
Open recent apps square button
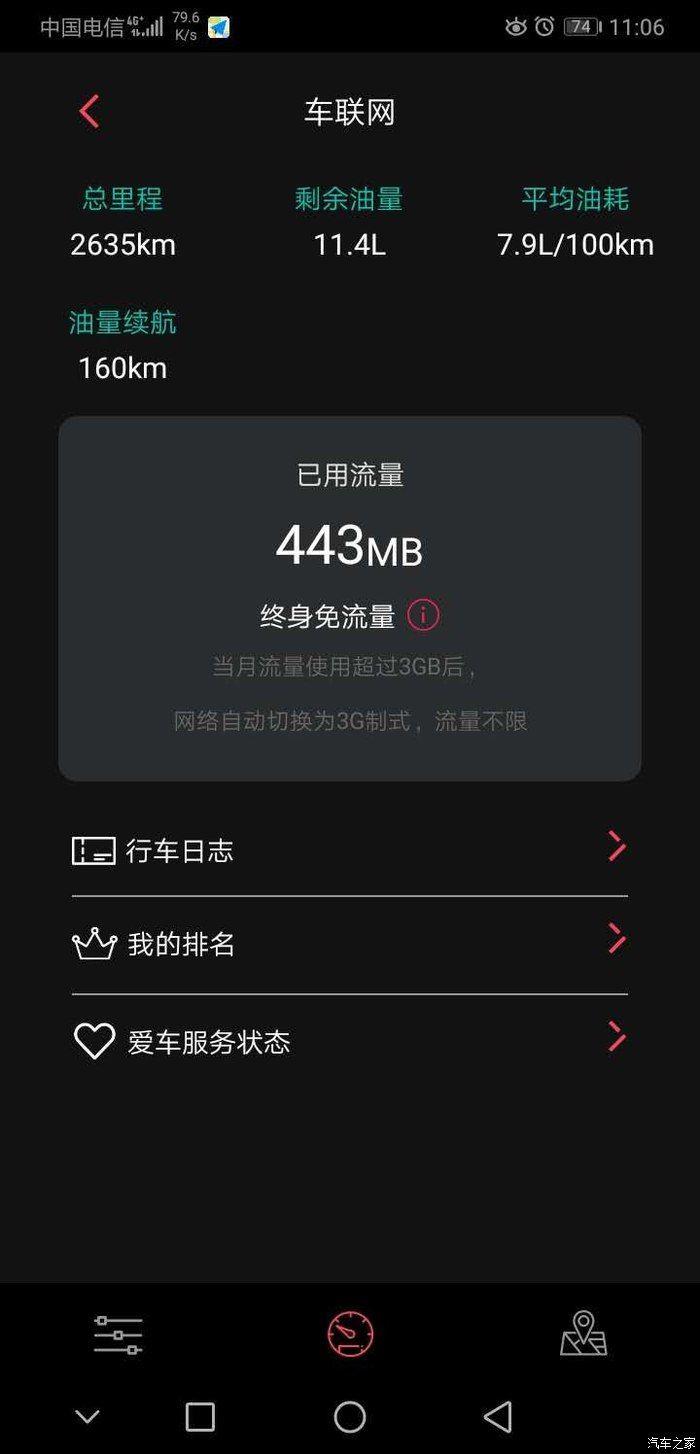pyautogui.click(x=200, y=1416)
